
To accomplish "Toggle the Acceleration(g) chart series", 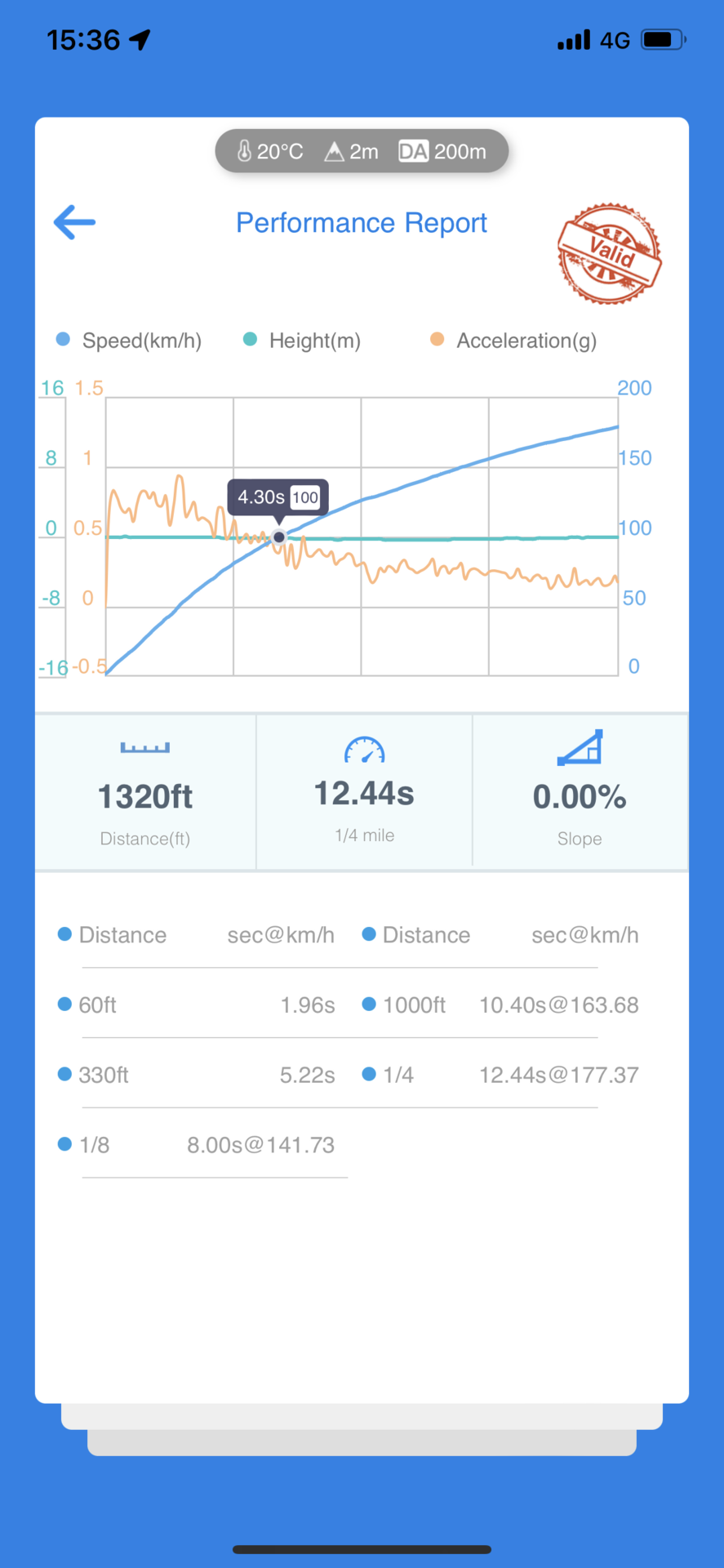I will [513, 341].
